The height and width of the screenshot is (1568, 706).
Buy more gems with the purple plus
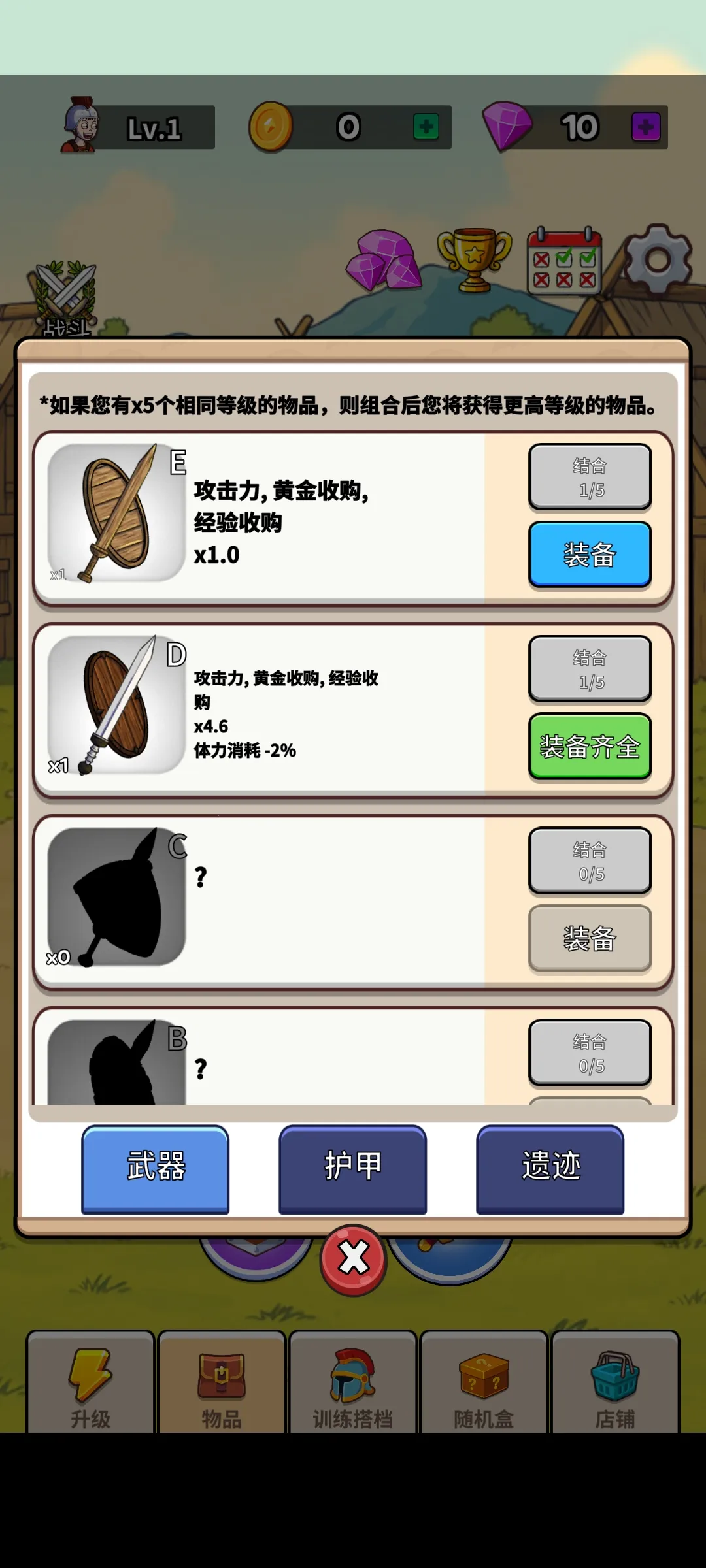646,127
